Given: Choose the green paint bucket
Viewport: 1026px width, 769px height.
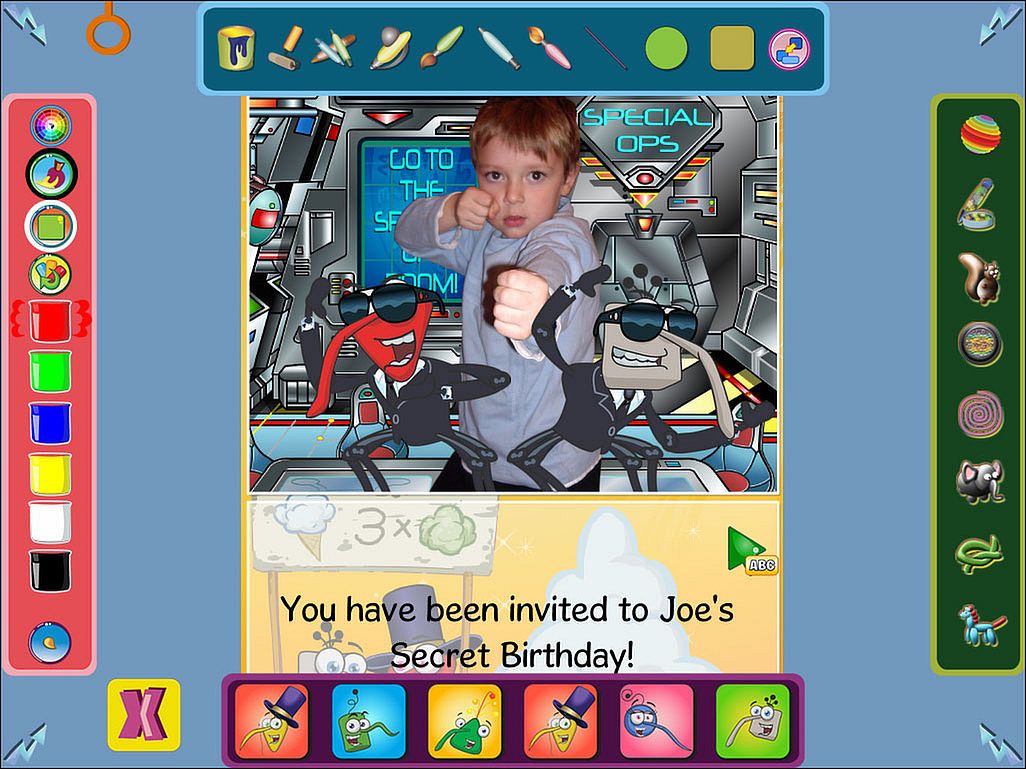Looking at the screenshot, I should tap(50, 371).
